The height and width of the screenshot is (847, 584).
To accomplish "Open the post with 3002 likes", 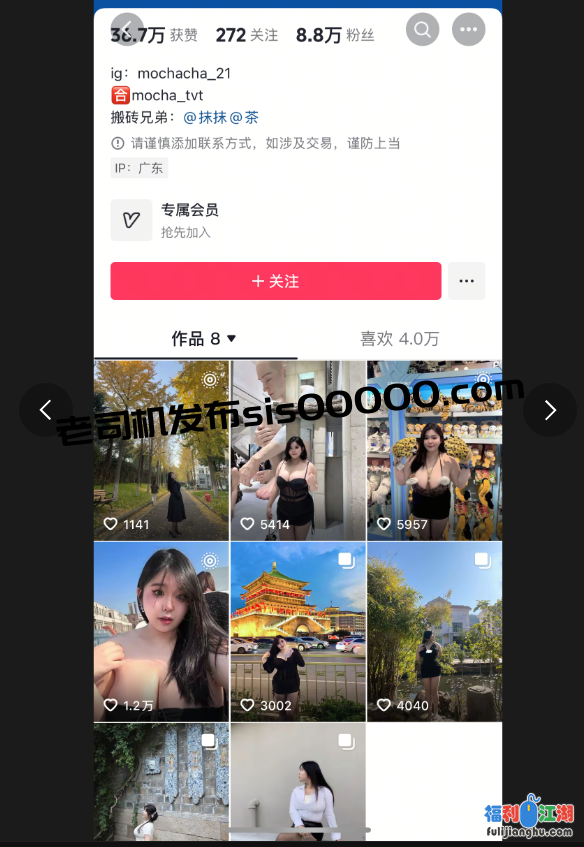I will [x=298, y=632].
